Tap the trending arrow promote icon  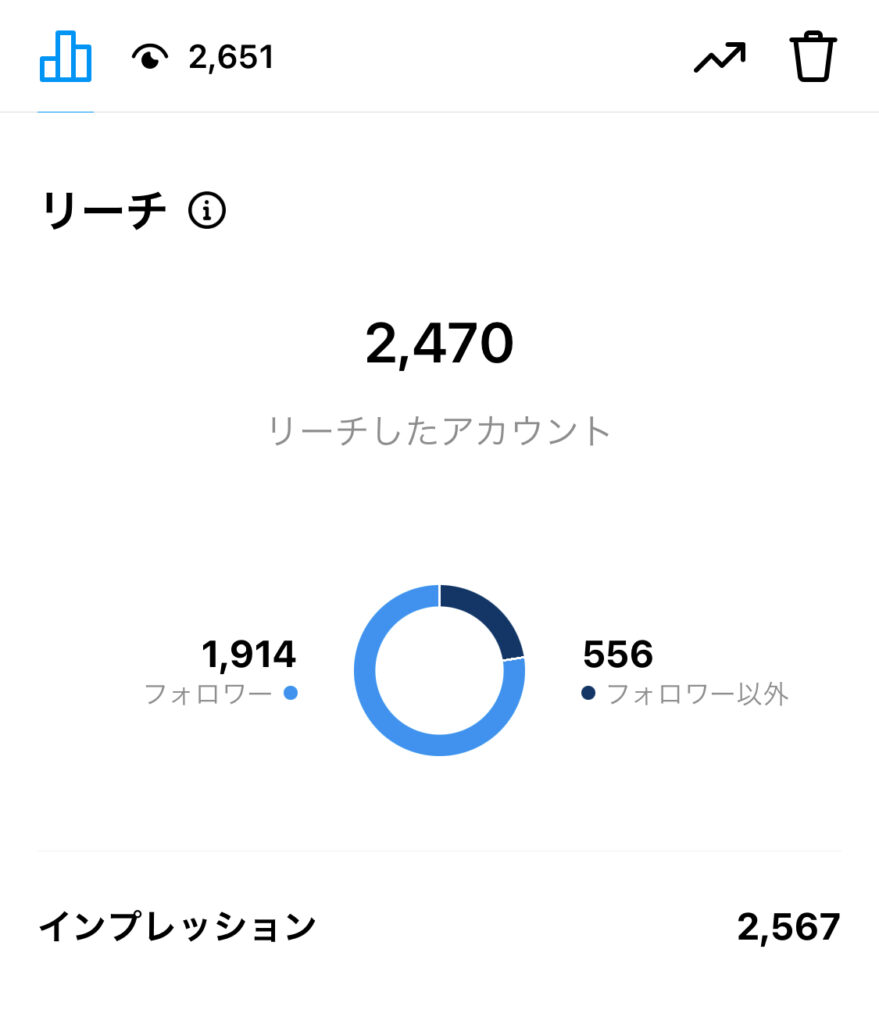720,58
